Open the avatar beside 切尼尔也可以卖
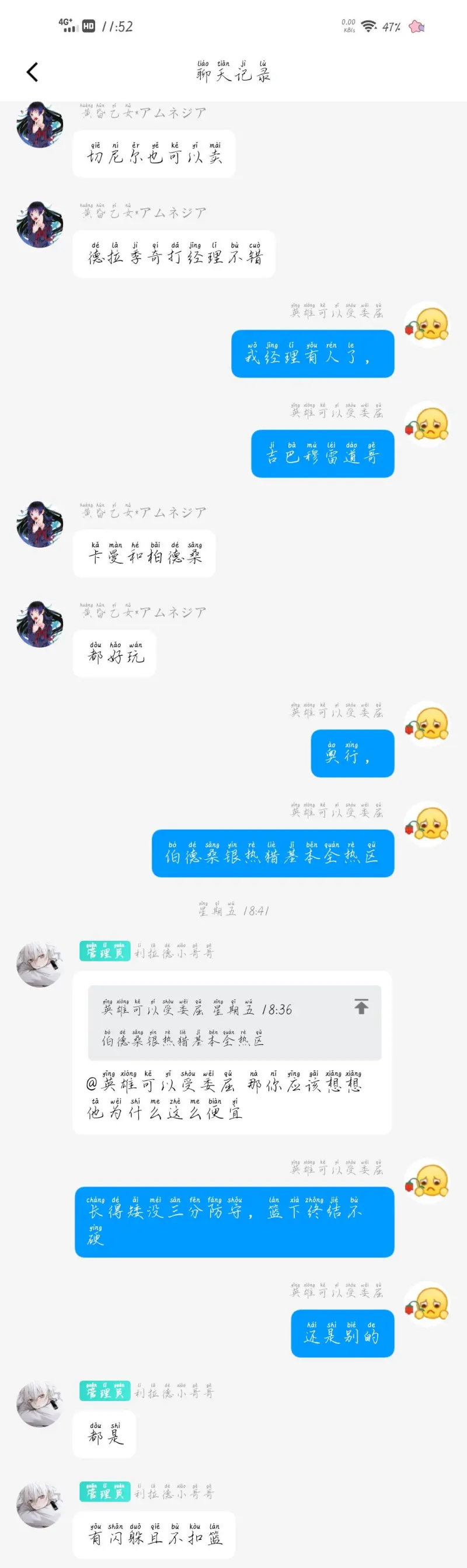This screenshot has width=467, height=1568. 40,124
